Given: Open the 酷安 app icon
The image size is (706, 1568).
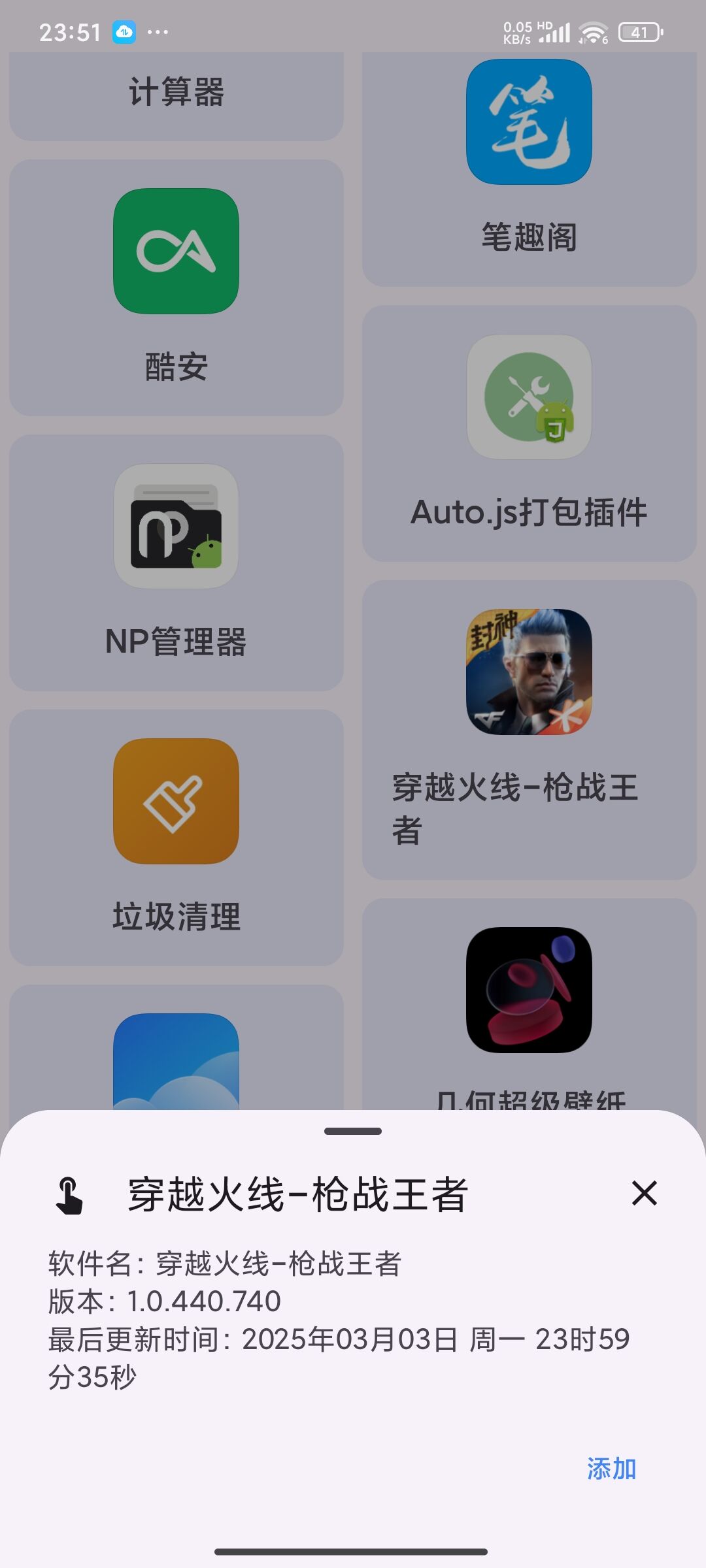Looking at the screenshot, I should coord(176,252).
